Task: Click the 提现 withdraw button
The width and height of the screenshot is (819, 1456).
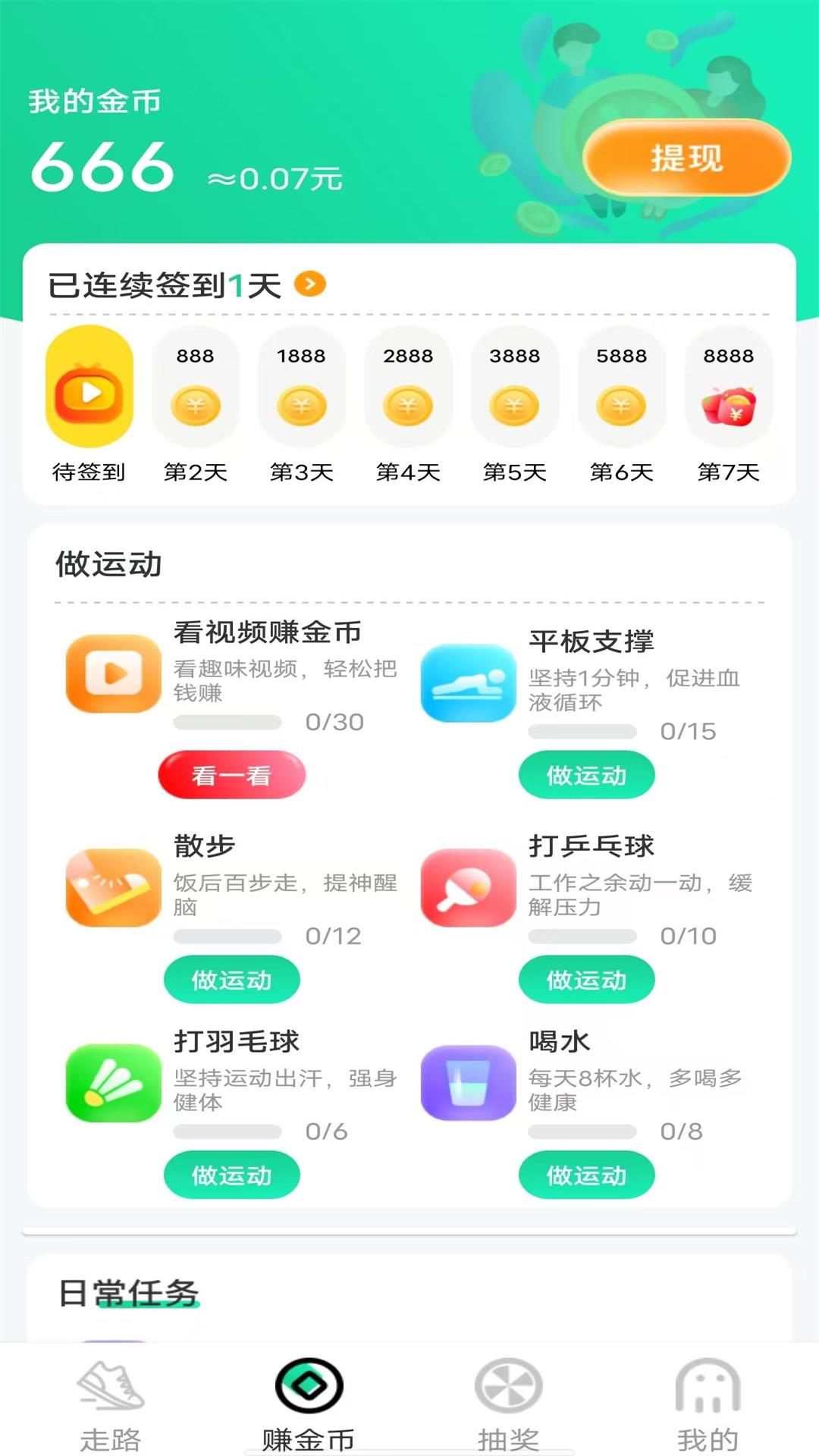Action: [686, 157]
